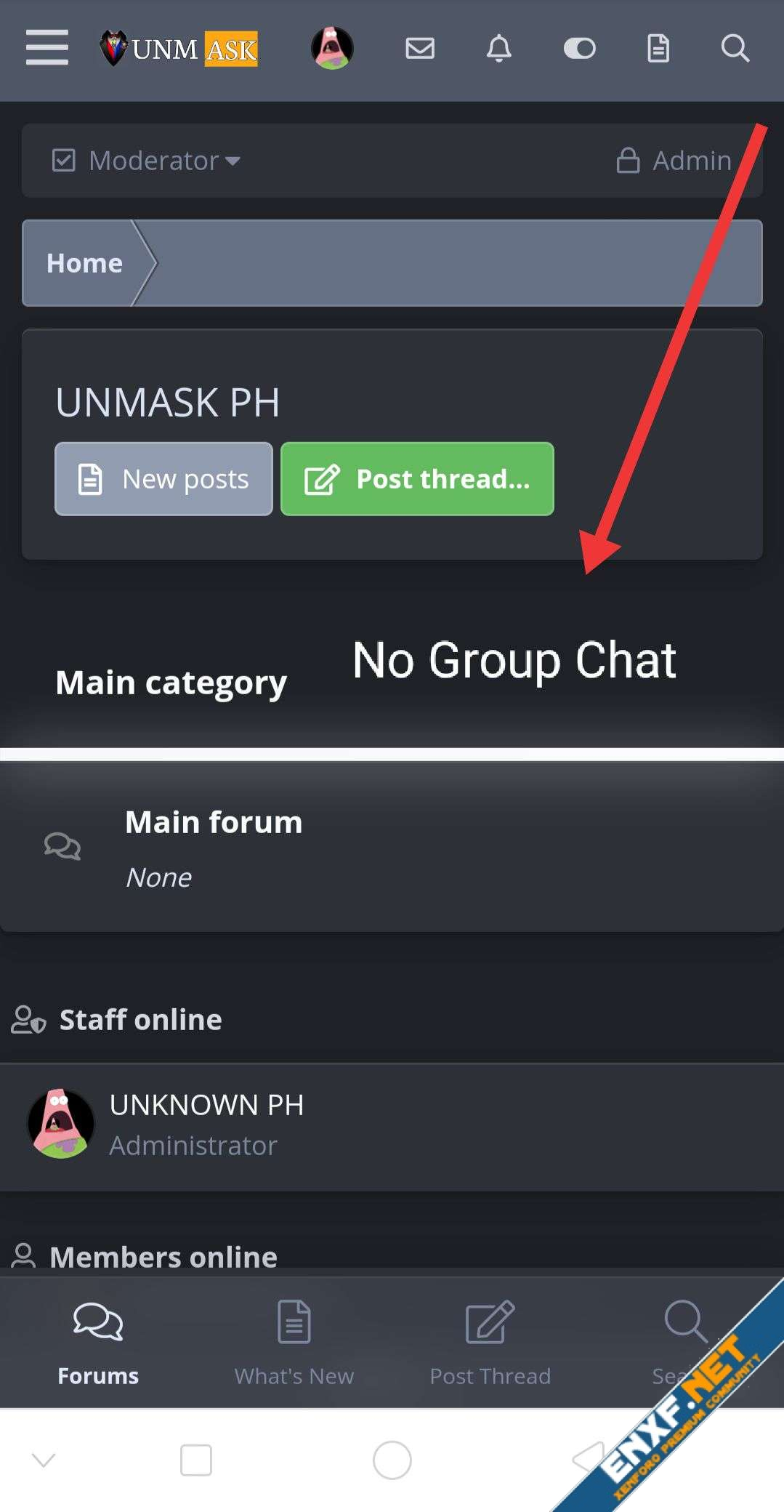The image size is (784, 1512).
Task: Open the user avatar account menu
Action: click(x=332, y=48)
